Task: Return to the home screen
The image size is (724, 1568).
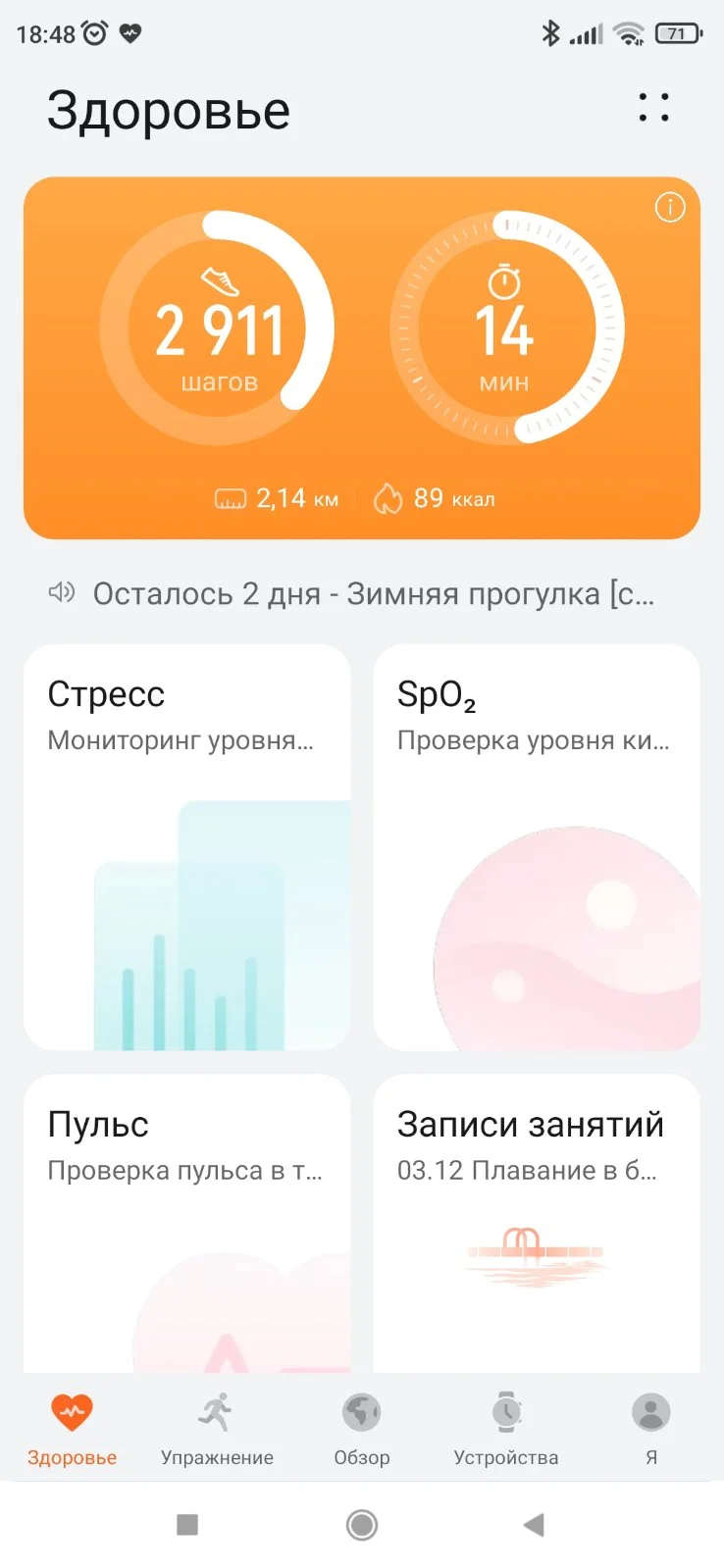Action: pyautogui.click(x=362, y=1524)
